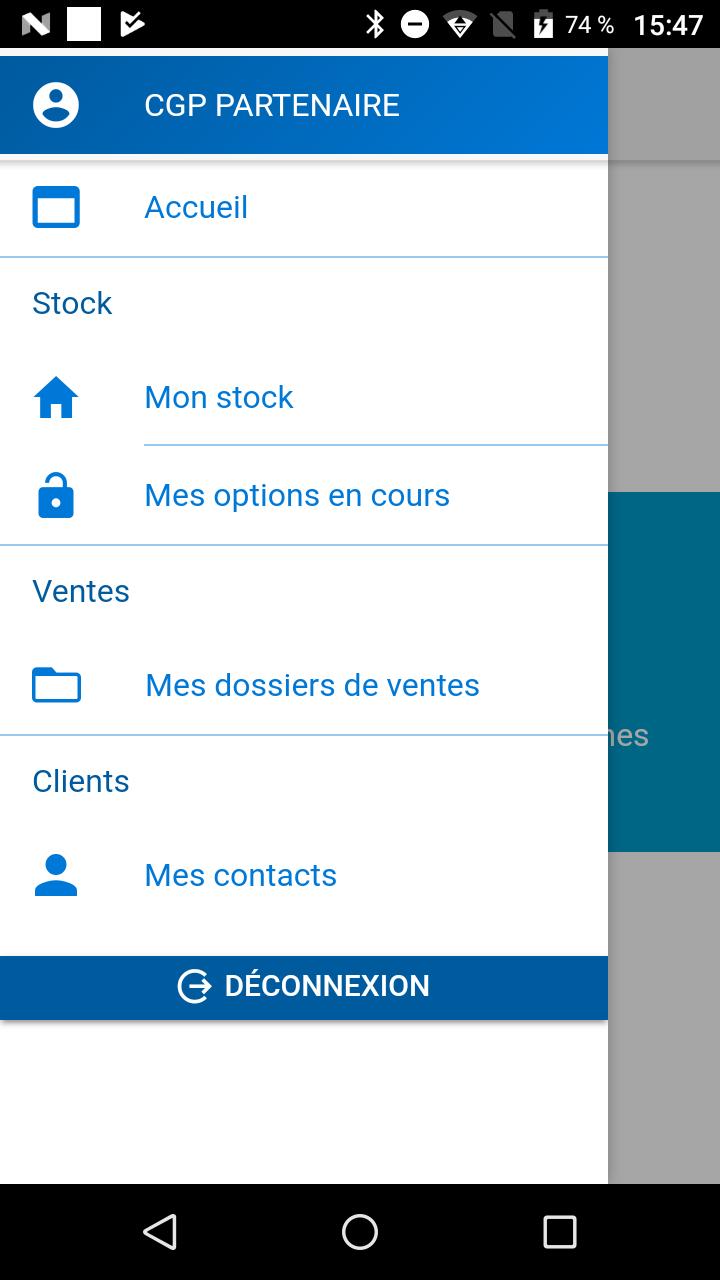Tap the Bluetooth status bar icon
720x1280 pixels.
point(377,22)
